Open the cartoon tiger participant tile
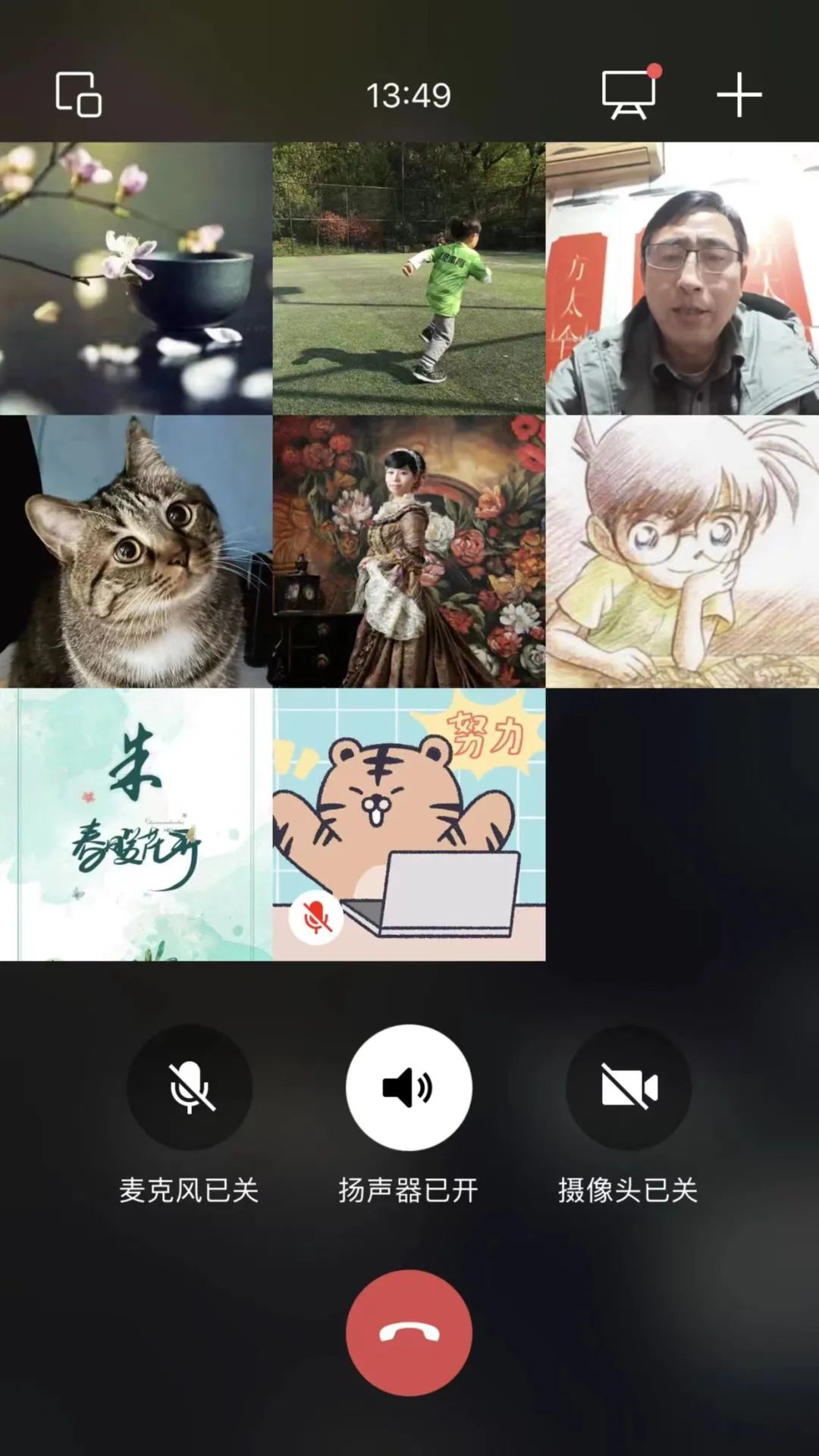The width and height of the screenshot is (819, 1456). click(409, 824)
